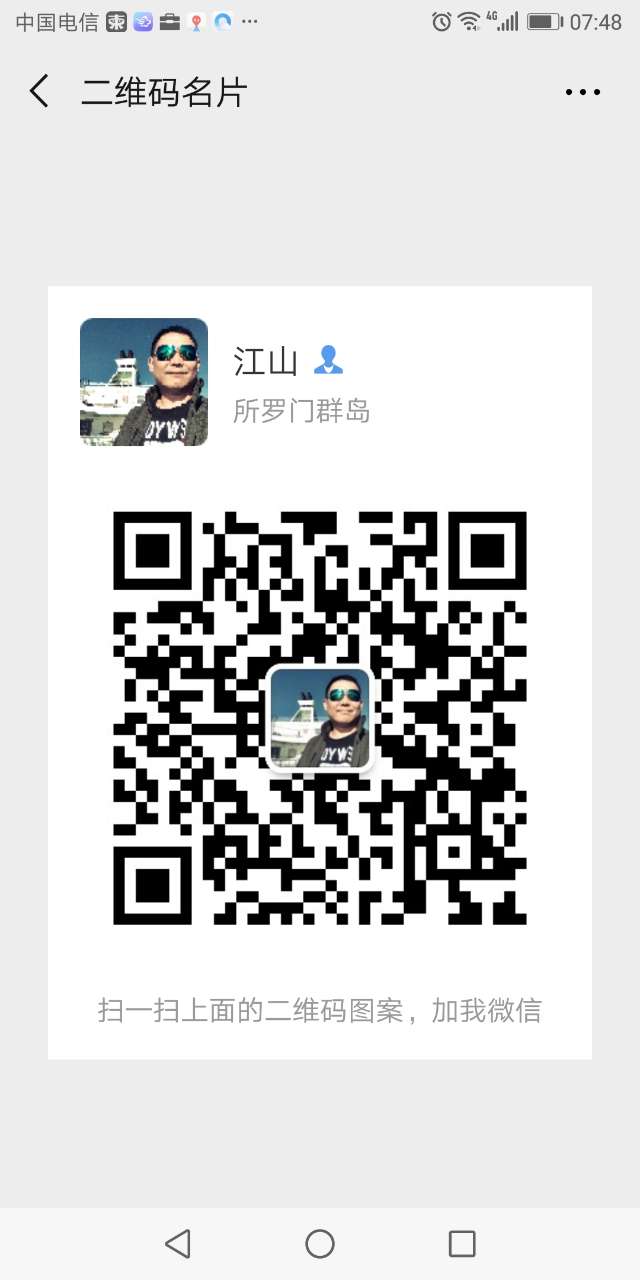Screen dimensions: 640x1280
Task: Tap the system home button
Action: click(320, 1243)
